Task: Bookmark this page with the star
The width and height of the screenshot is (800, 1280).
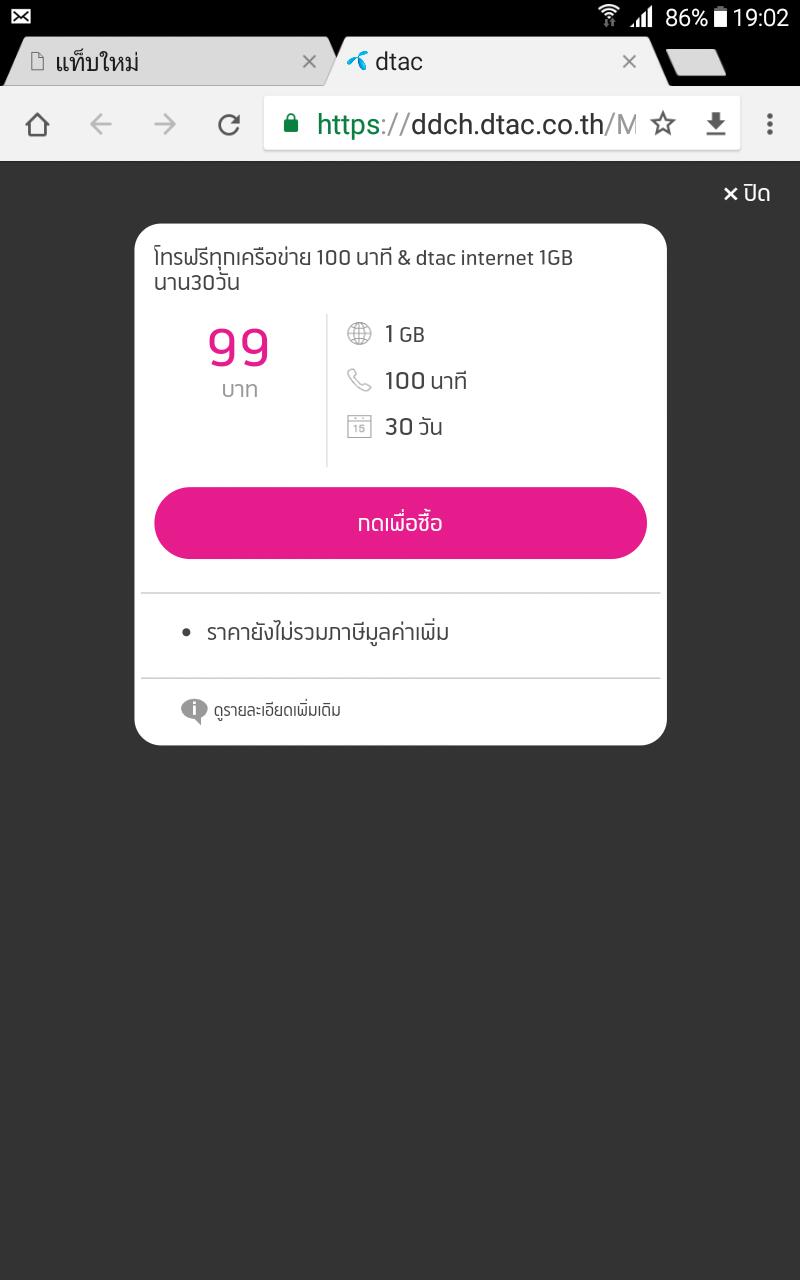Action: (x=663, y=124)
